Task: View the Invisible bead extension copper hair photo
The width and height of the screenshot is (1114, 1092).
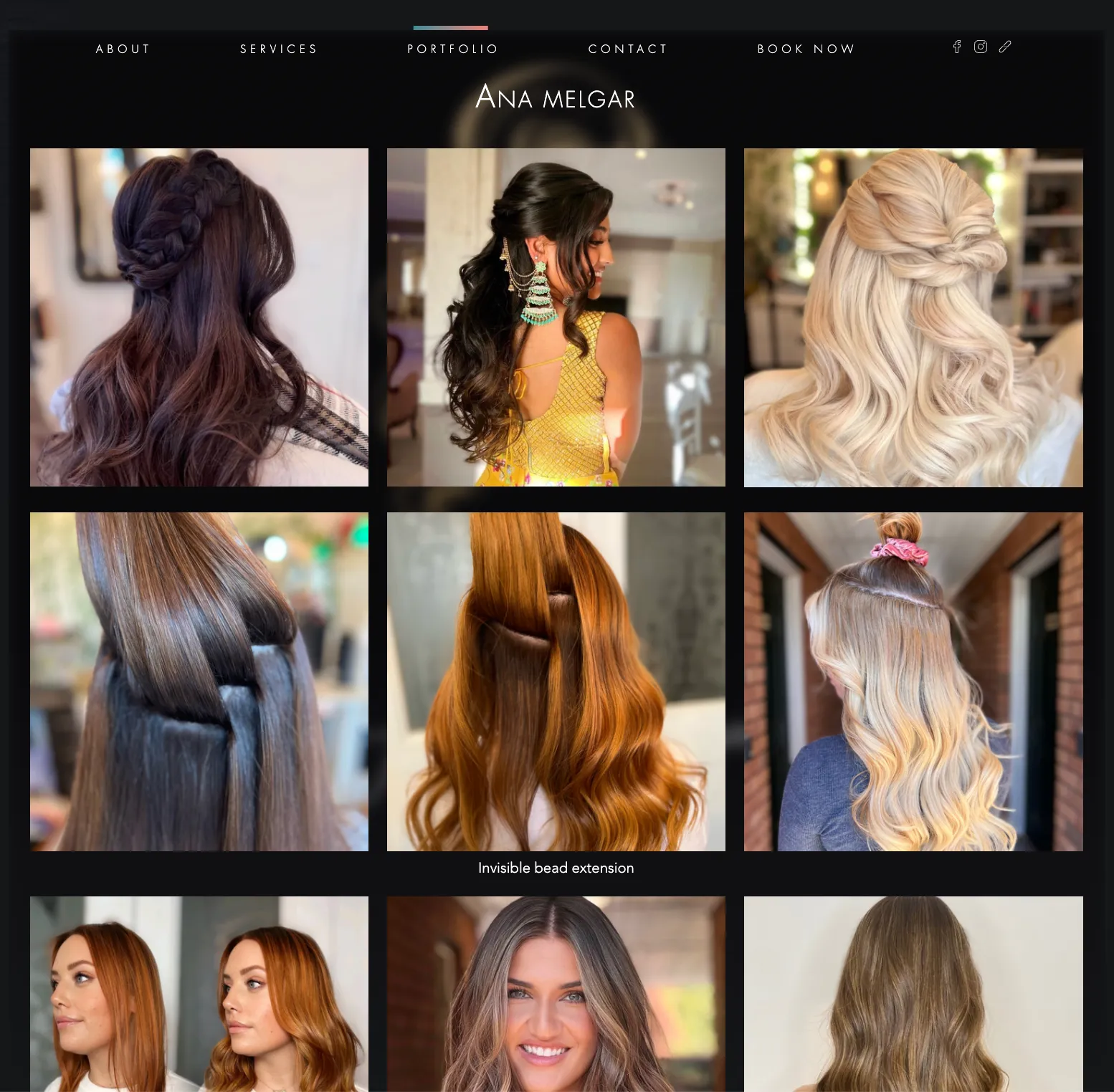Action: pos(556,681)
